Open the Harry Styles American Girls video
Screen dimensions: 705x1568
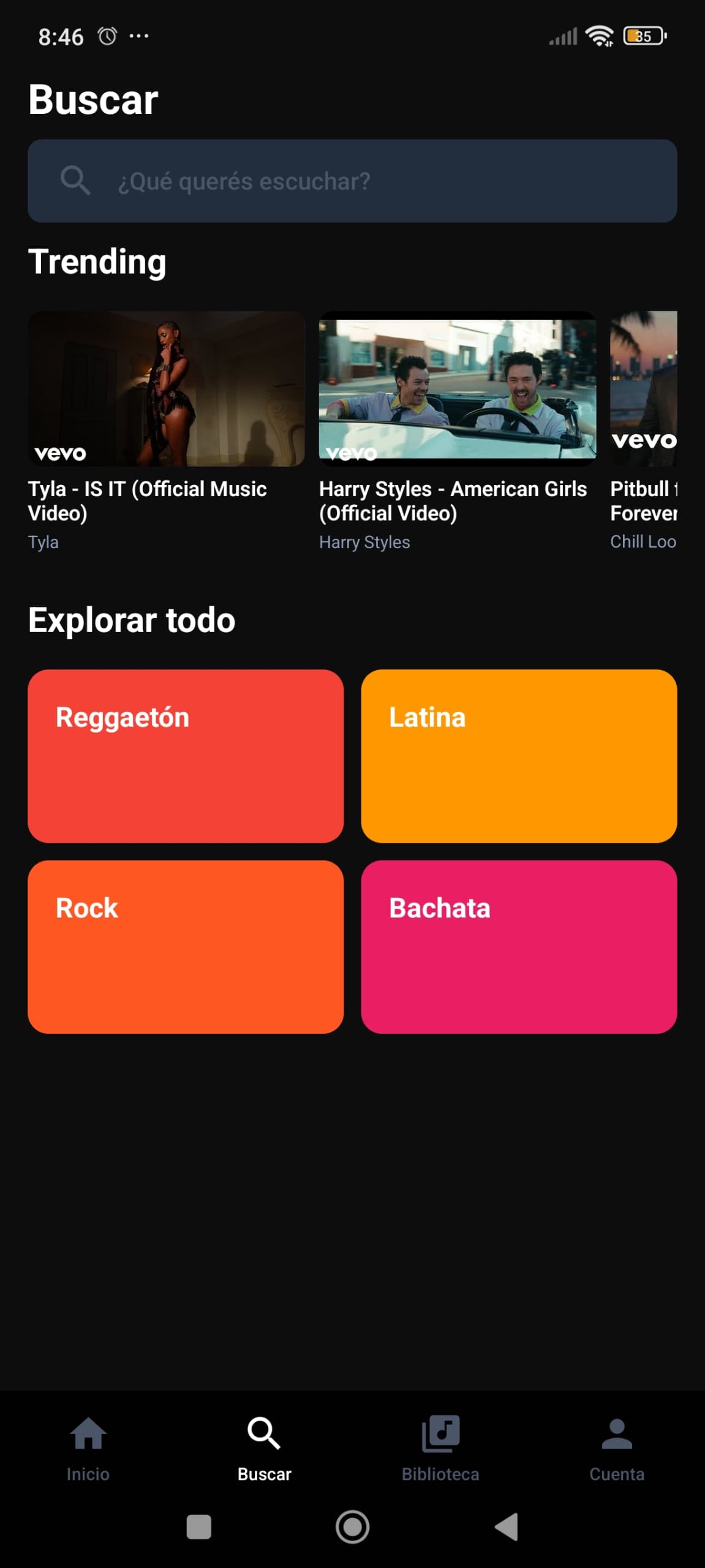pyautogui.click(x=458, y=387)
